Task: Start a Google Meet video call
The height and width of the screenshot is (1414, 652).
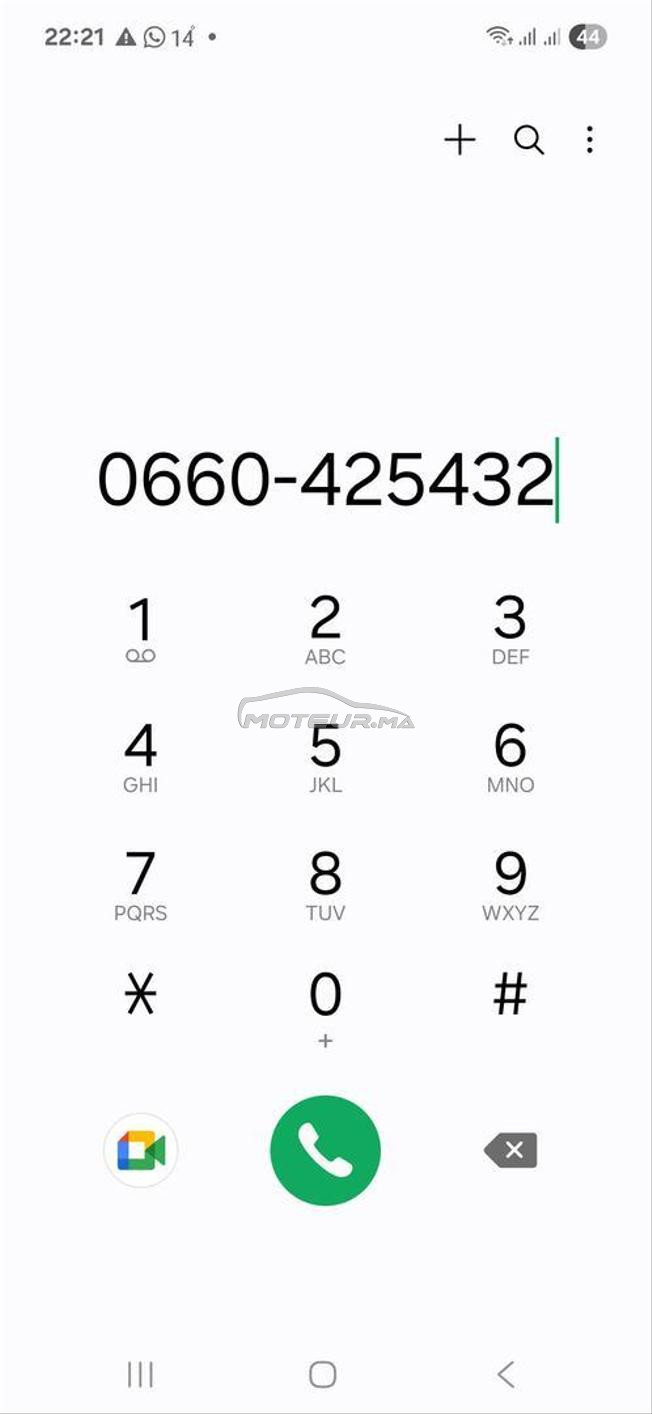Action: coord(141,1151)
